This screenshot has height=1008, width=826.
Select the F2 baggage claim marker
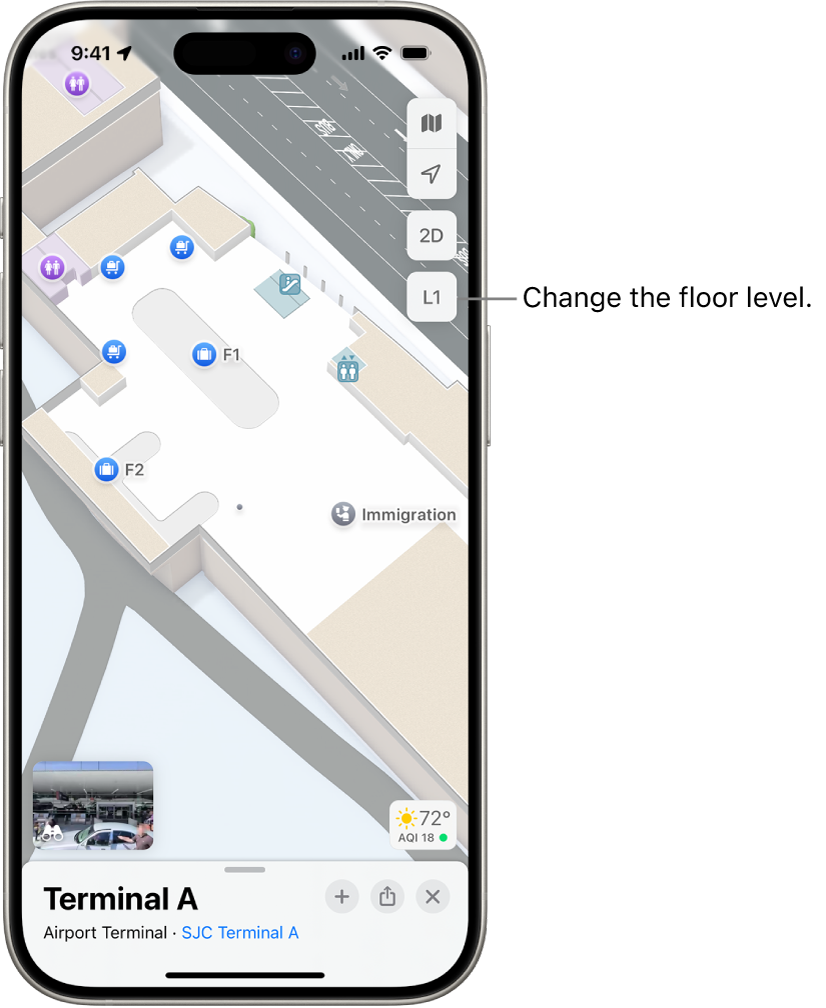(107, 469)
